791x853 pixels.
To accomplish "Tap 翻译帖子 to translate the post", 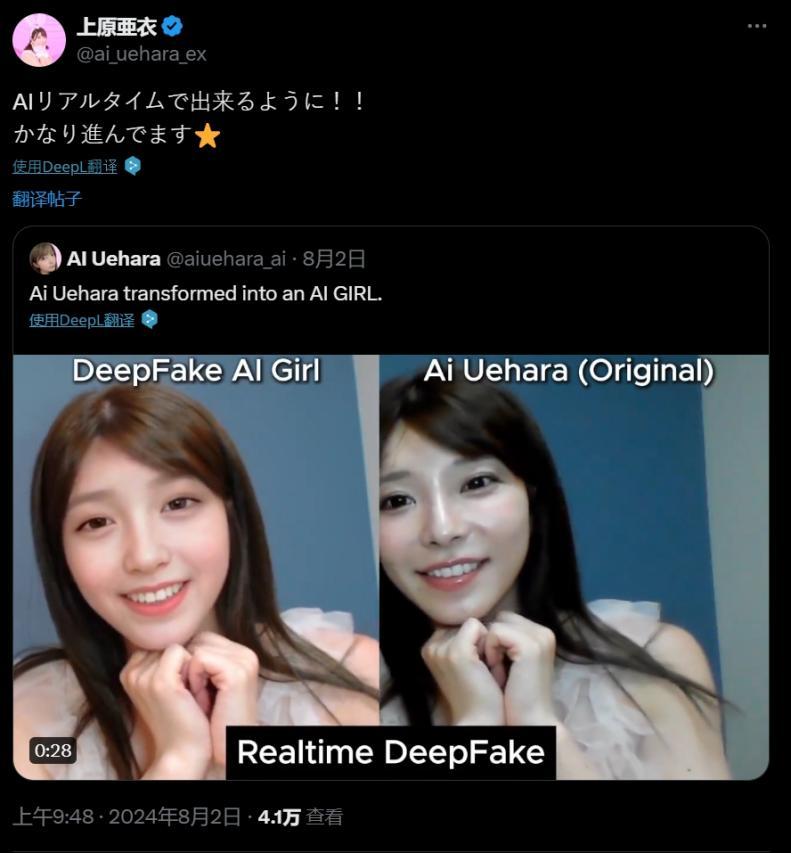I will [47, 199].
